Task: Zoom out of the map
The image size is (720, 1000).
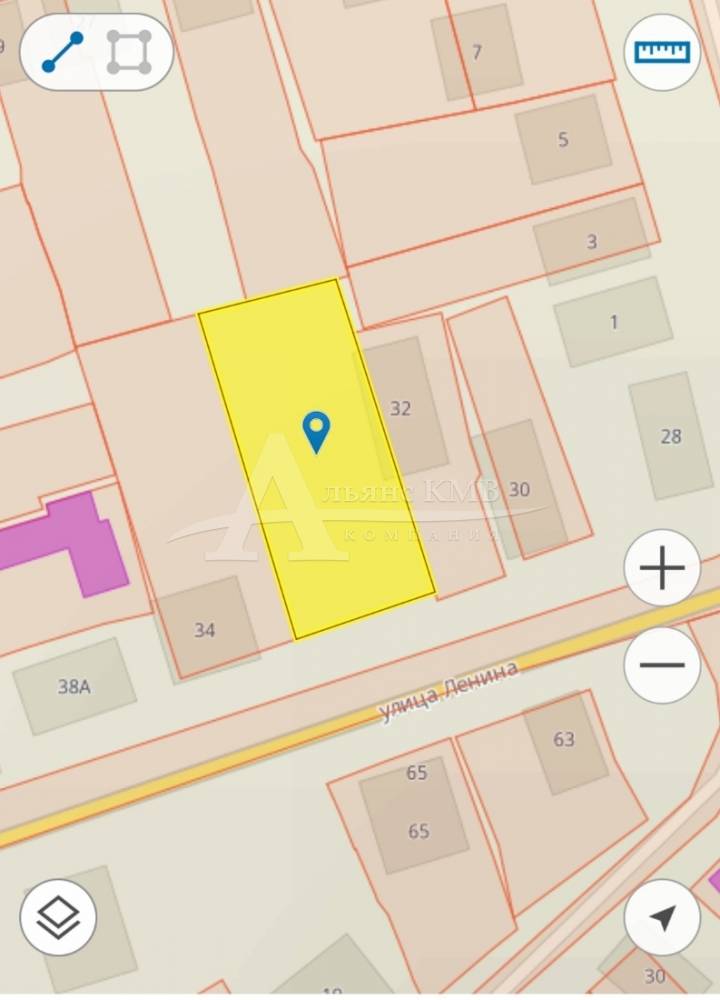Action: (x=661, y=665)
